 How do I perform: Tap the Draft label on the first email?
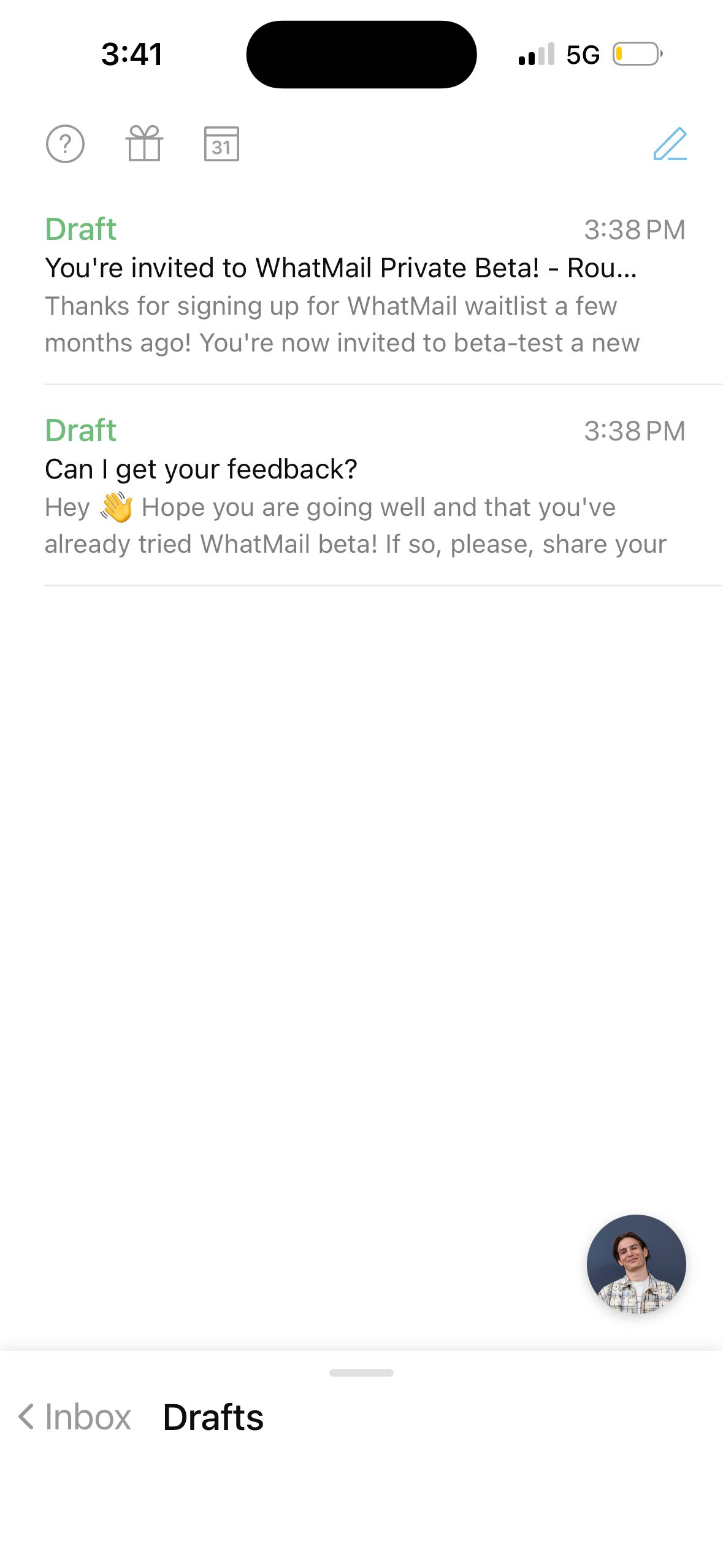point(81,228)
